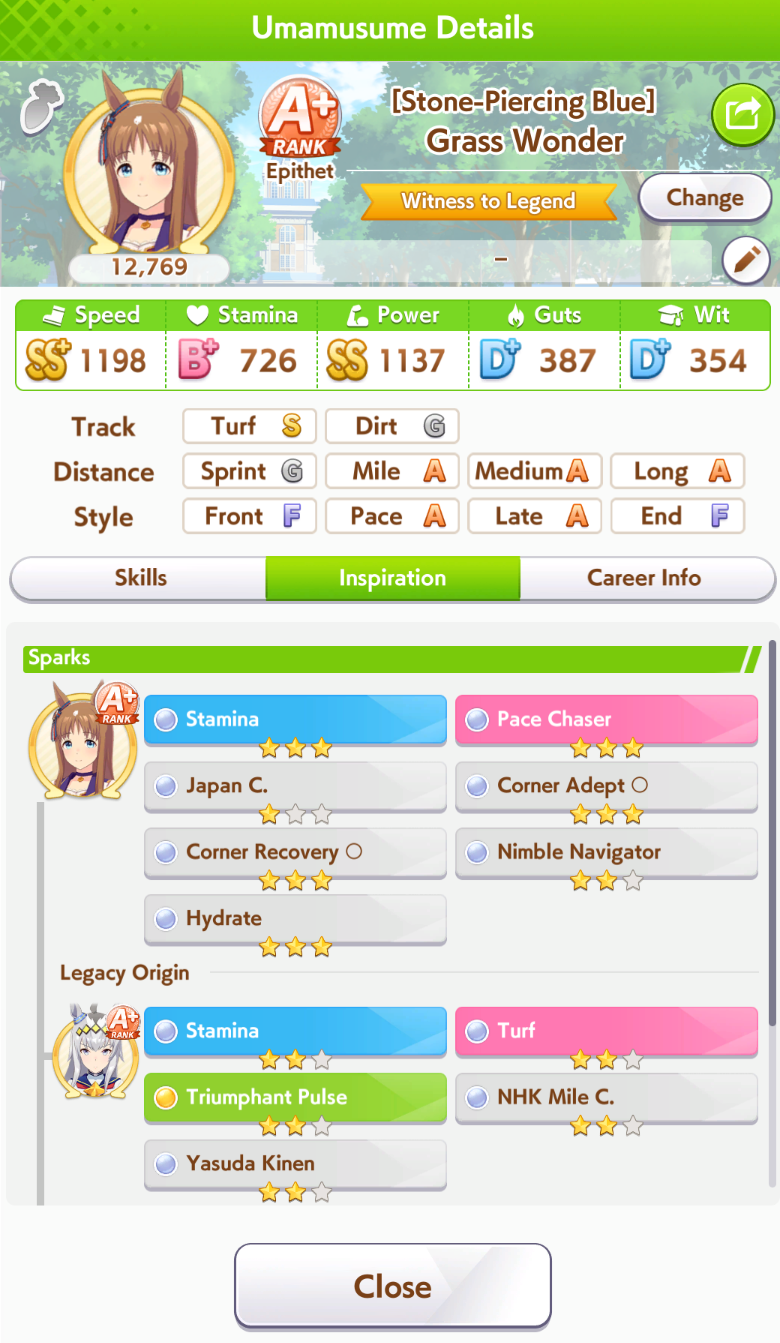Tap the Change epithet button
This screenshot has width=780, height=1343.
(705, 198)
